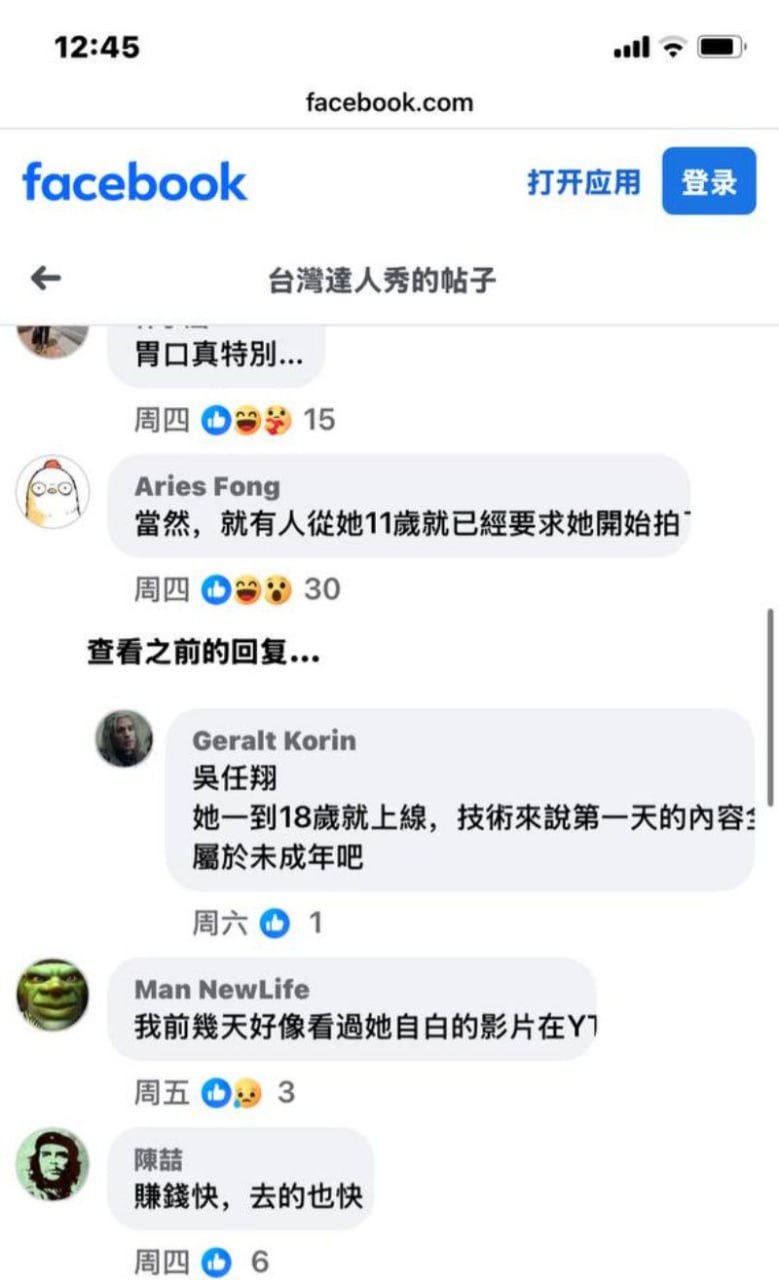Open Geralt Korin's profile name
Screen dimensions: 779x1280
pos(273,741)
